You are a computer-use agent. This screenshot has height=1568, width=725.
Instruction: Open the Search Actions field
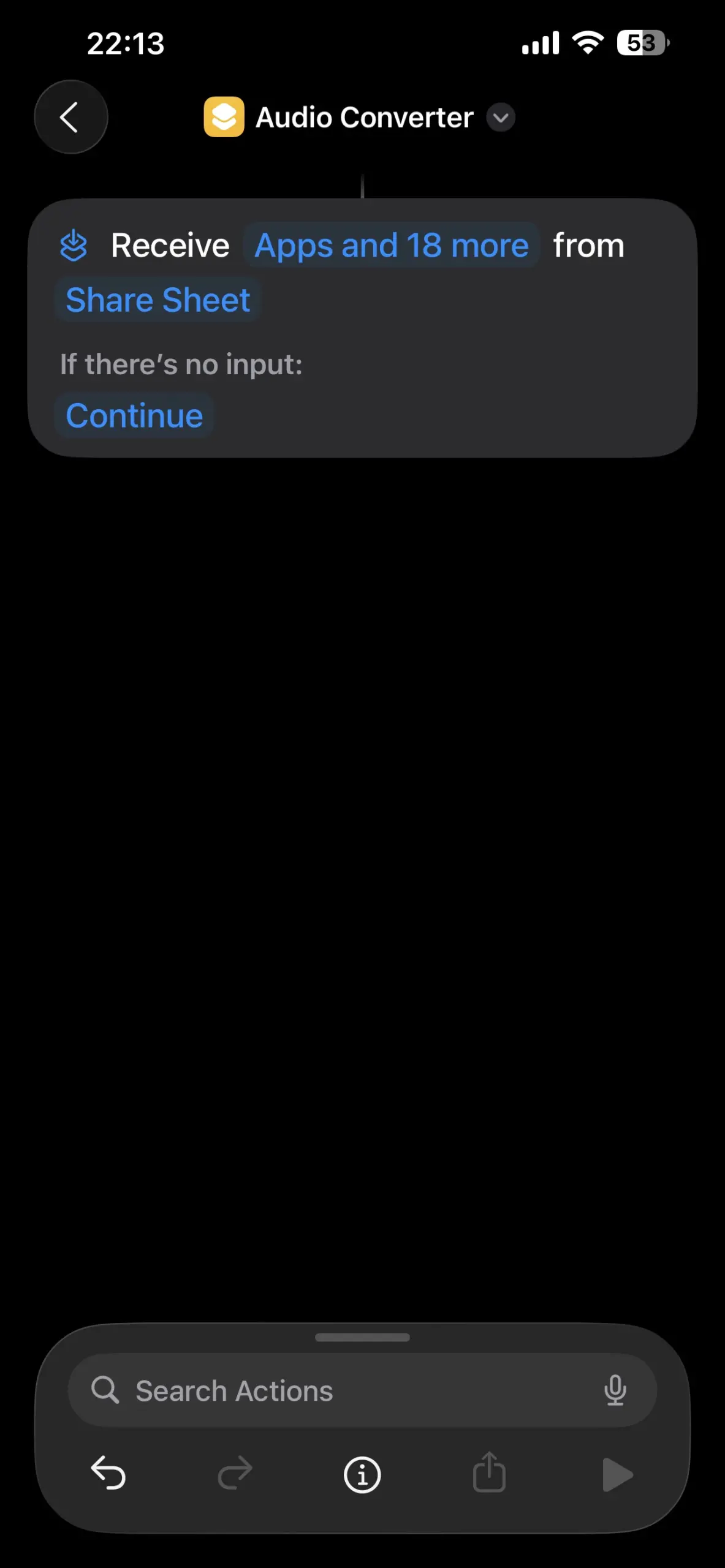pos(343,1390)
